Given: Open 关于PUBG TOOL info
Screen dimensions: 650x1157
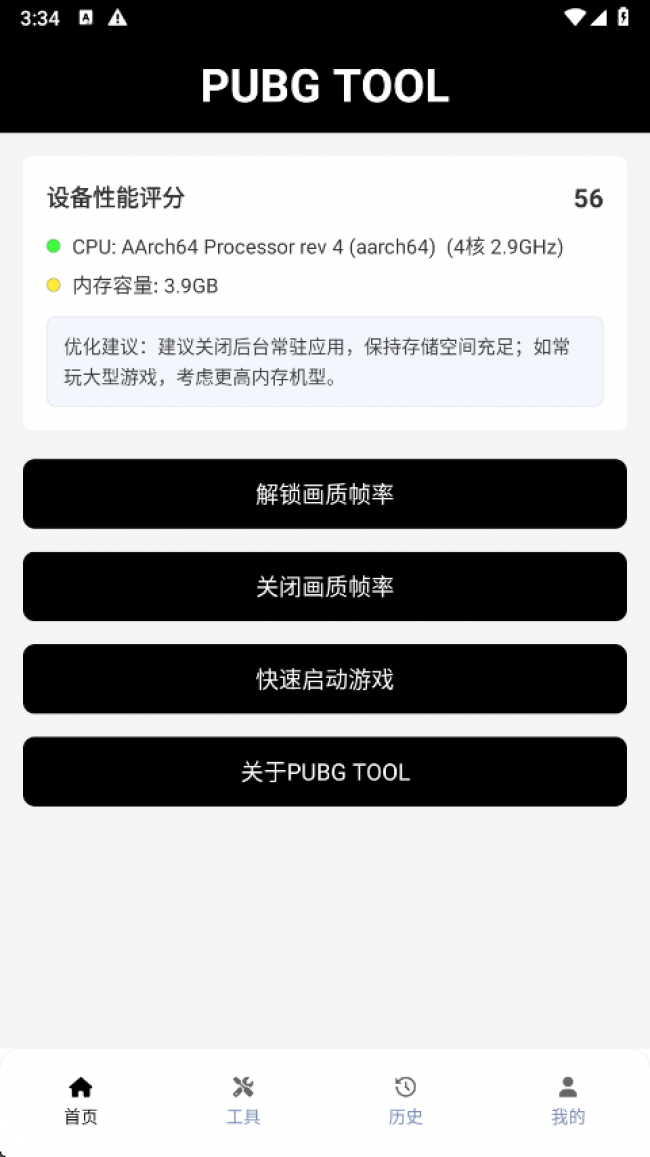Looking at the screenshot, I should click(x=325, y=772).
